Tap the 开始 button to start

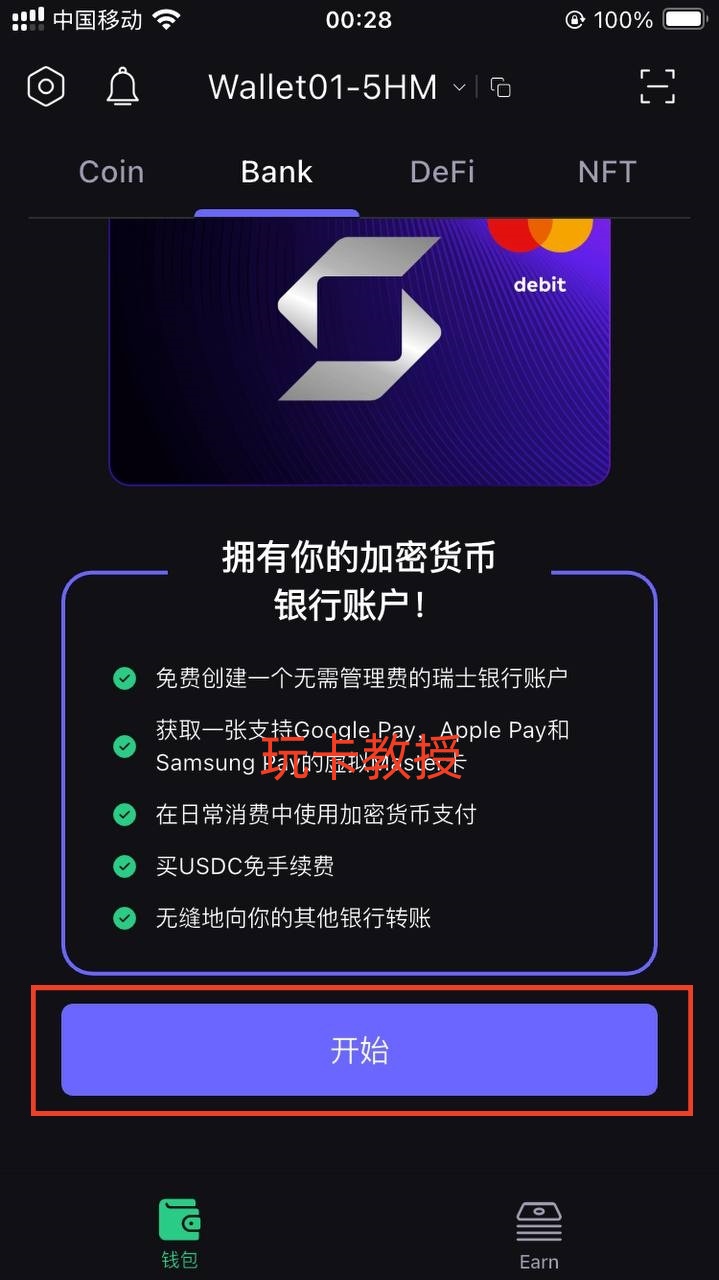pyautogui.click(x=359, y=1050)
